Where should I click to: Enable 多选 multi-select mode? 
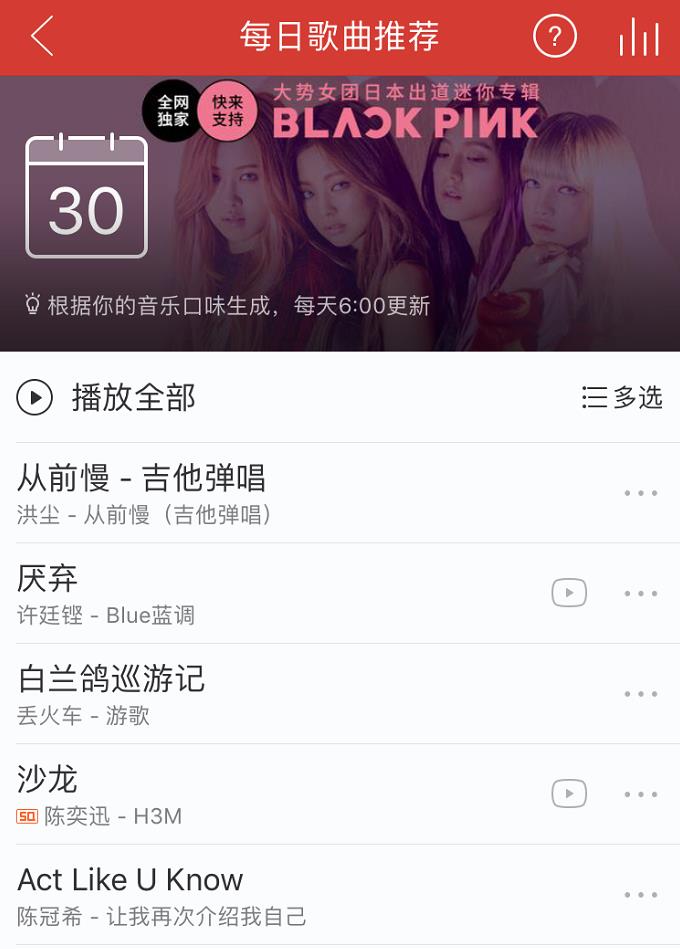[x=622, y=398]
